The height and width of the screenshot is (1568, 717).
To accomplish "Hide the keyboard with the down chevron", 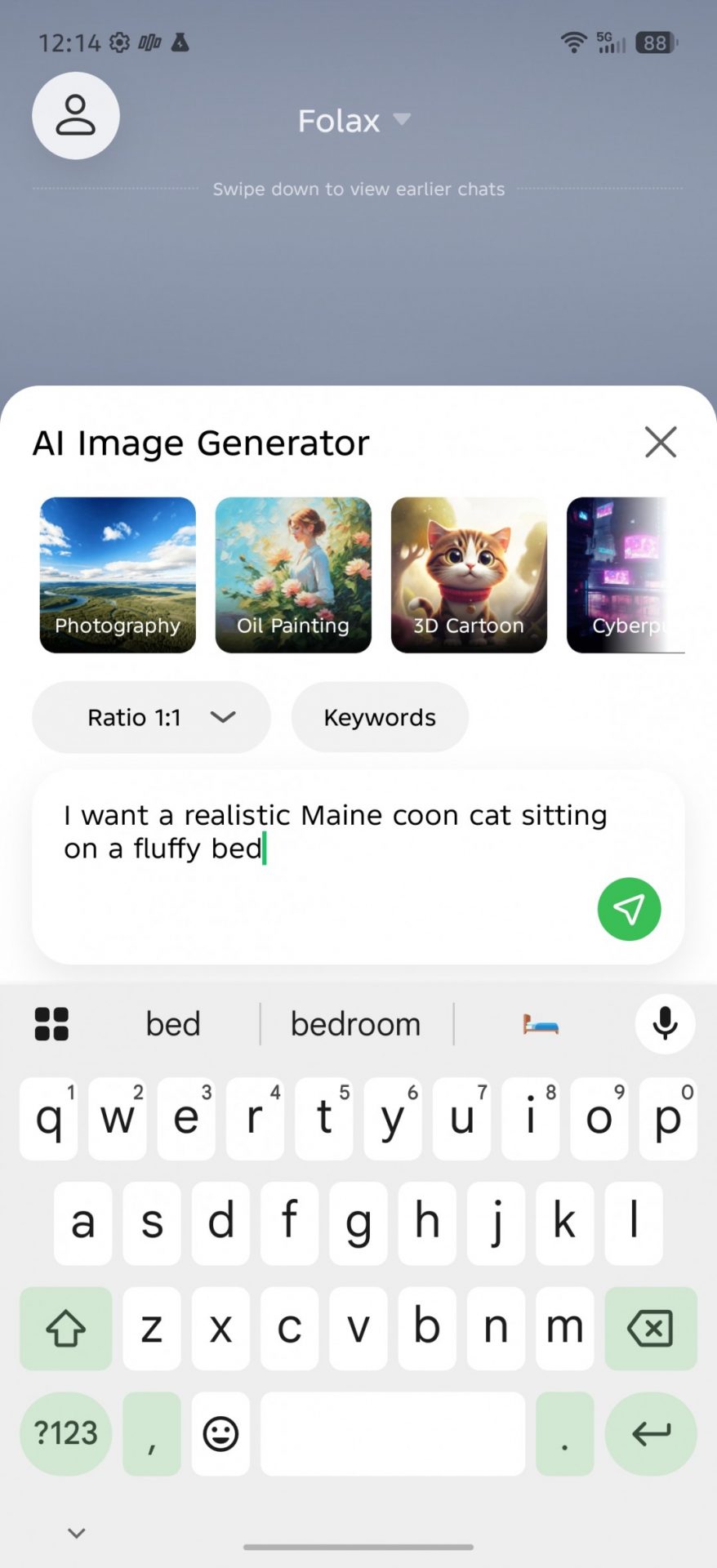I will (x=77, y=1533).
